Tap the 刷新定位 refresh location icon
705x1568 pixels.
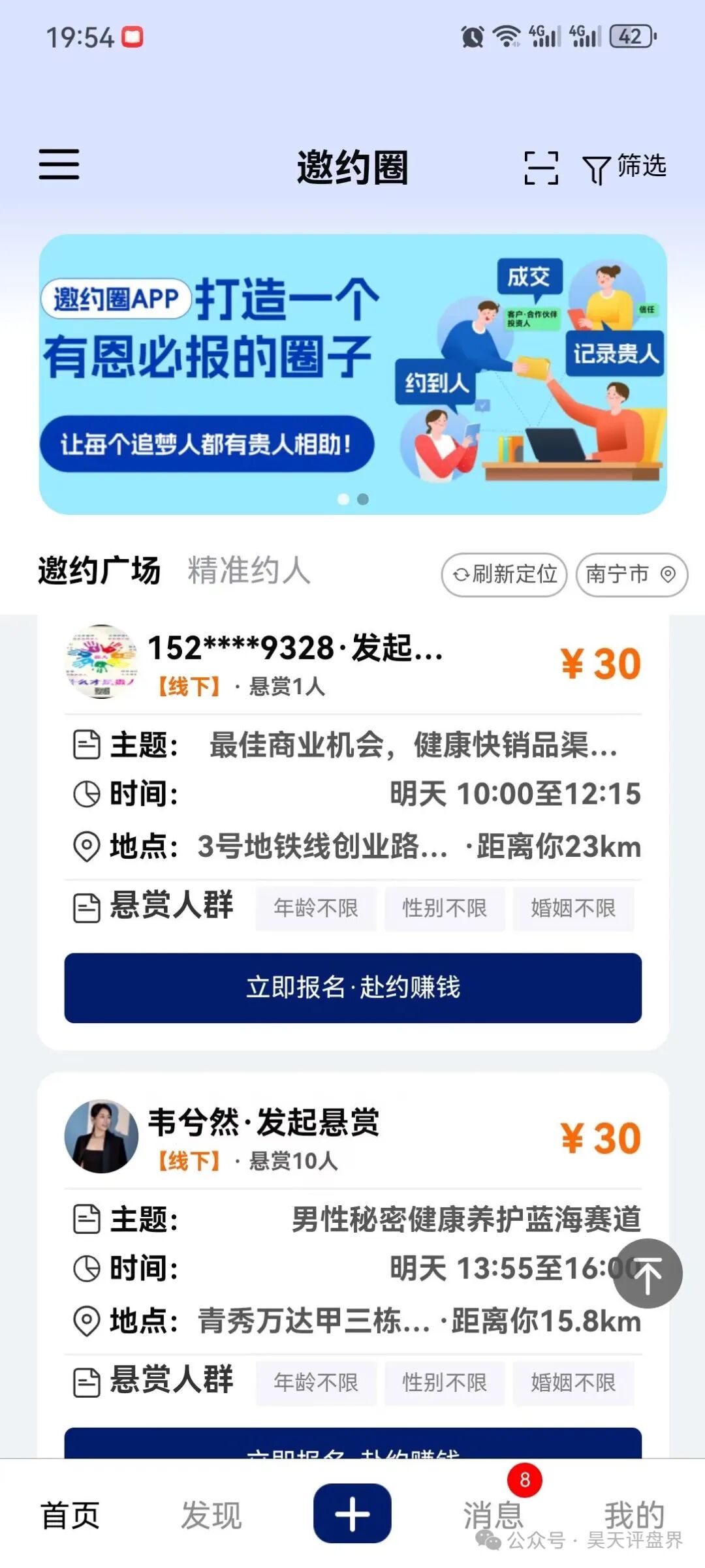tap(461, 575)
